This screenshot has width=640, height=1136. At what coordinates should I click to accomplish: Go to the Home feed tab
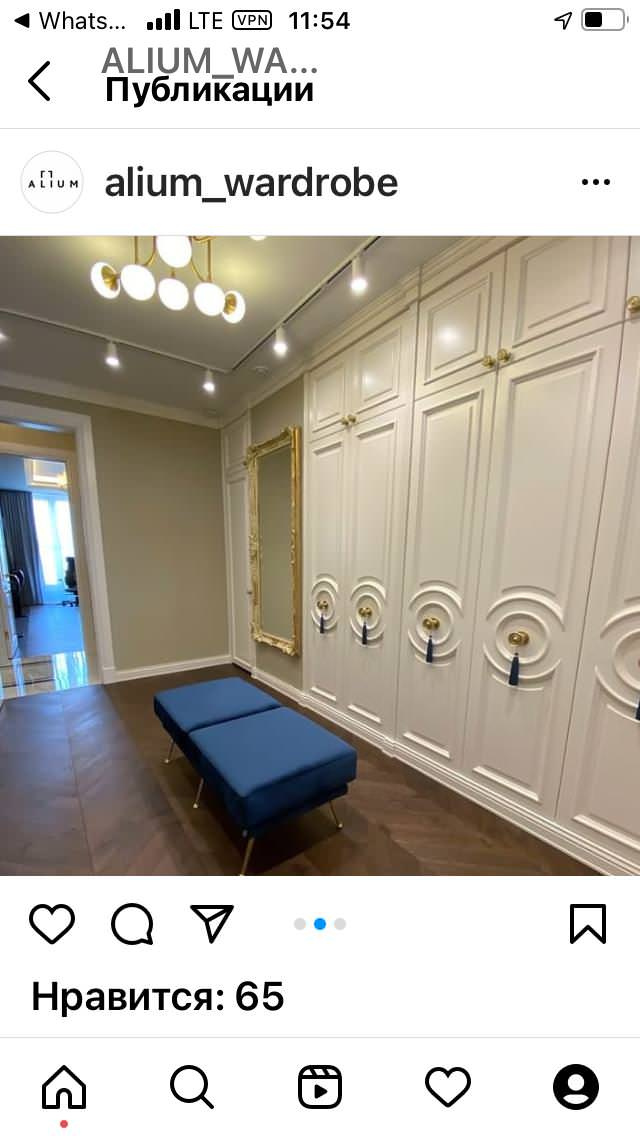point(64,1087)
